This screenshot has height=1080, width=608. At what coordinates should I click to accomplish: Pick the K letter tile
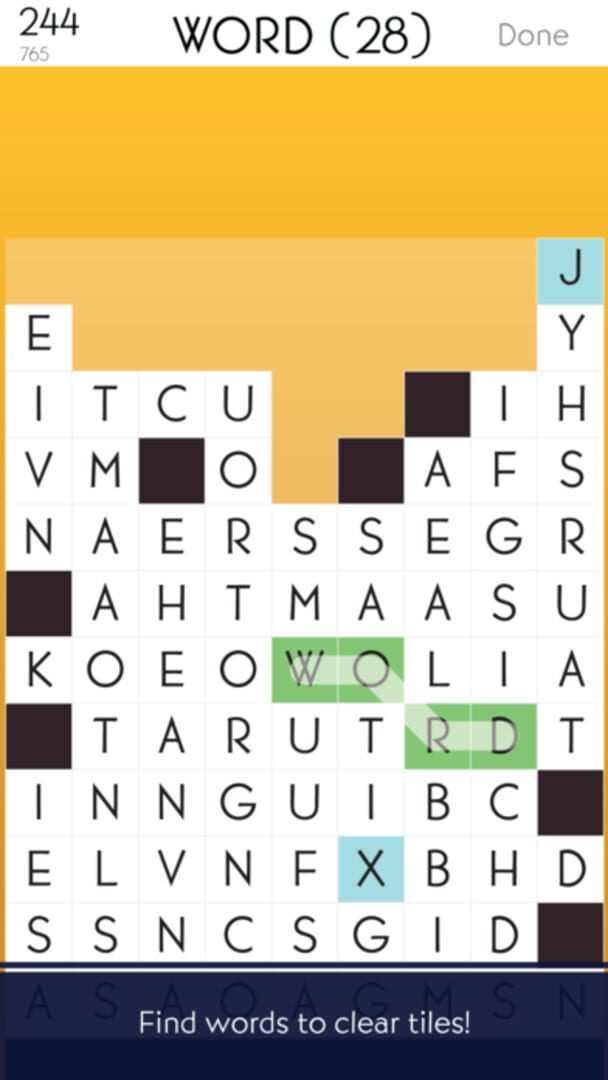[x=39, y=670]
